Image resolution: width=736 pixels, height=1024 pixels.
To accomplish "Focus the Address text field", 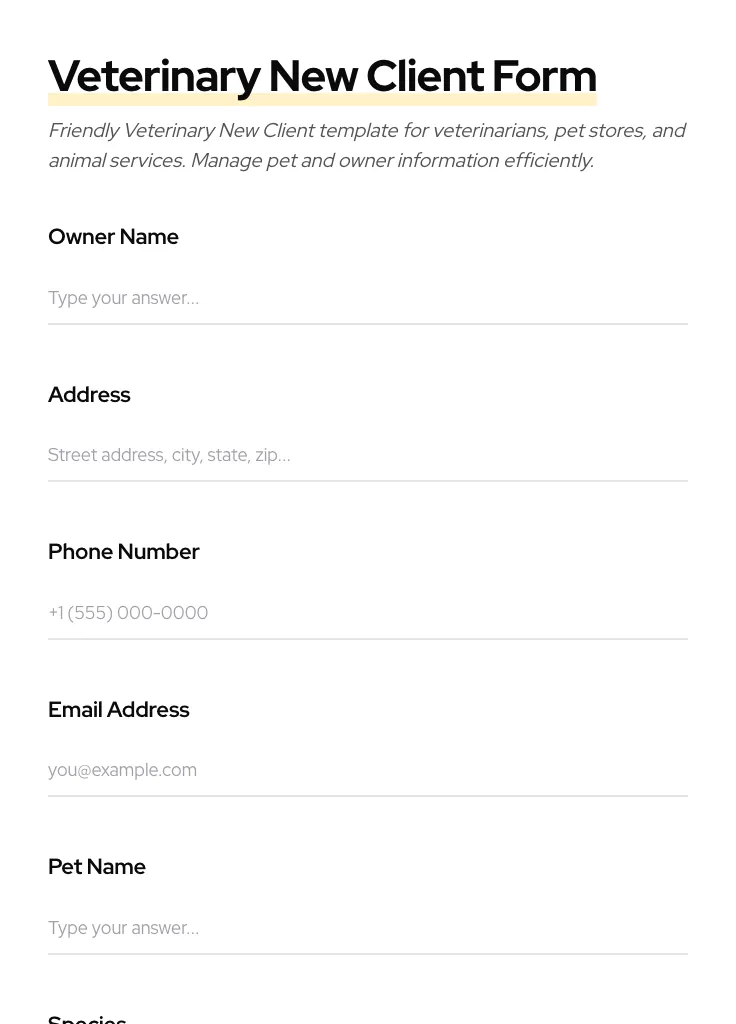I will click(x=367, y=455).
